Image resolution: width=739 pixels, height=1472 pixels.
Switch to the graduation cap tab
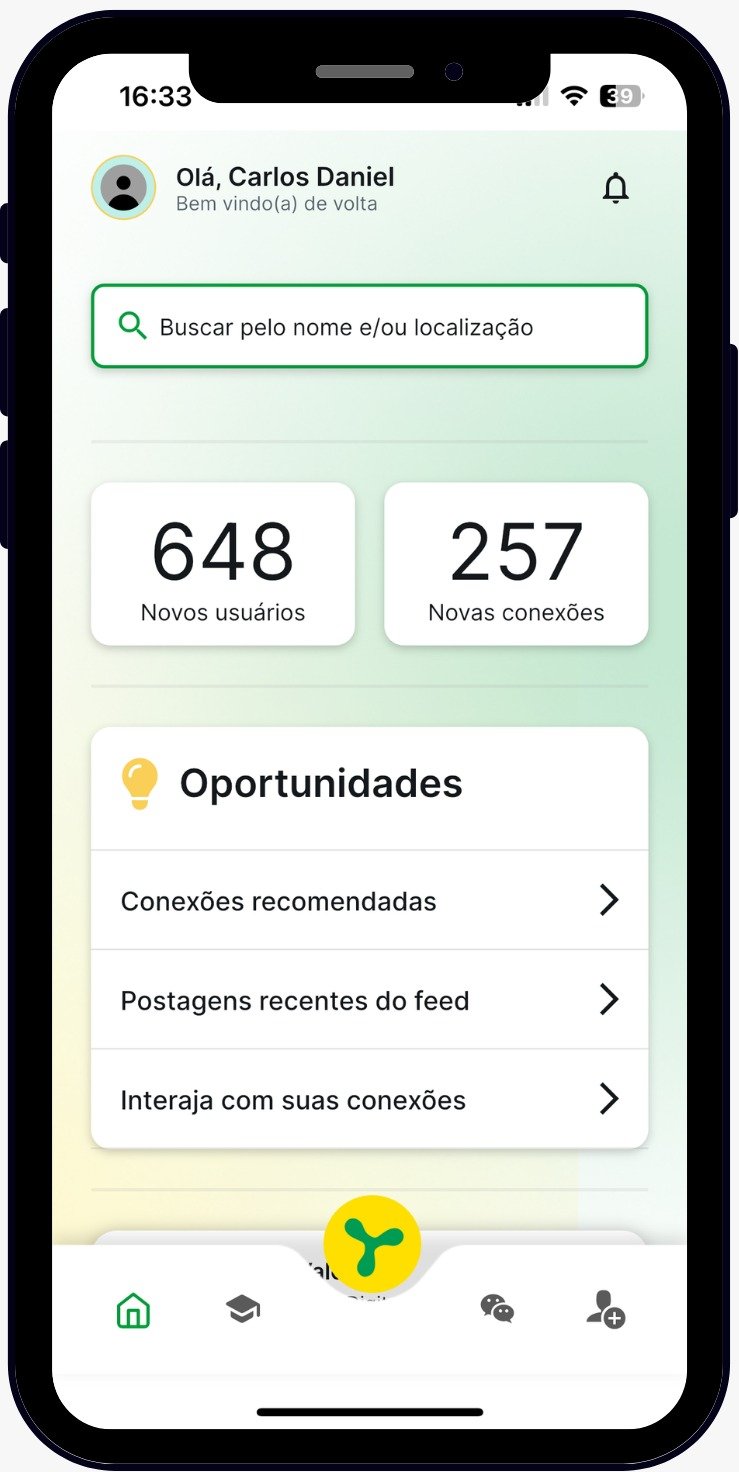pyautogui.click(x=243, y=1309)
